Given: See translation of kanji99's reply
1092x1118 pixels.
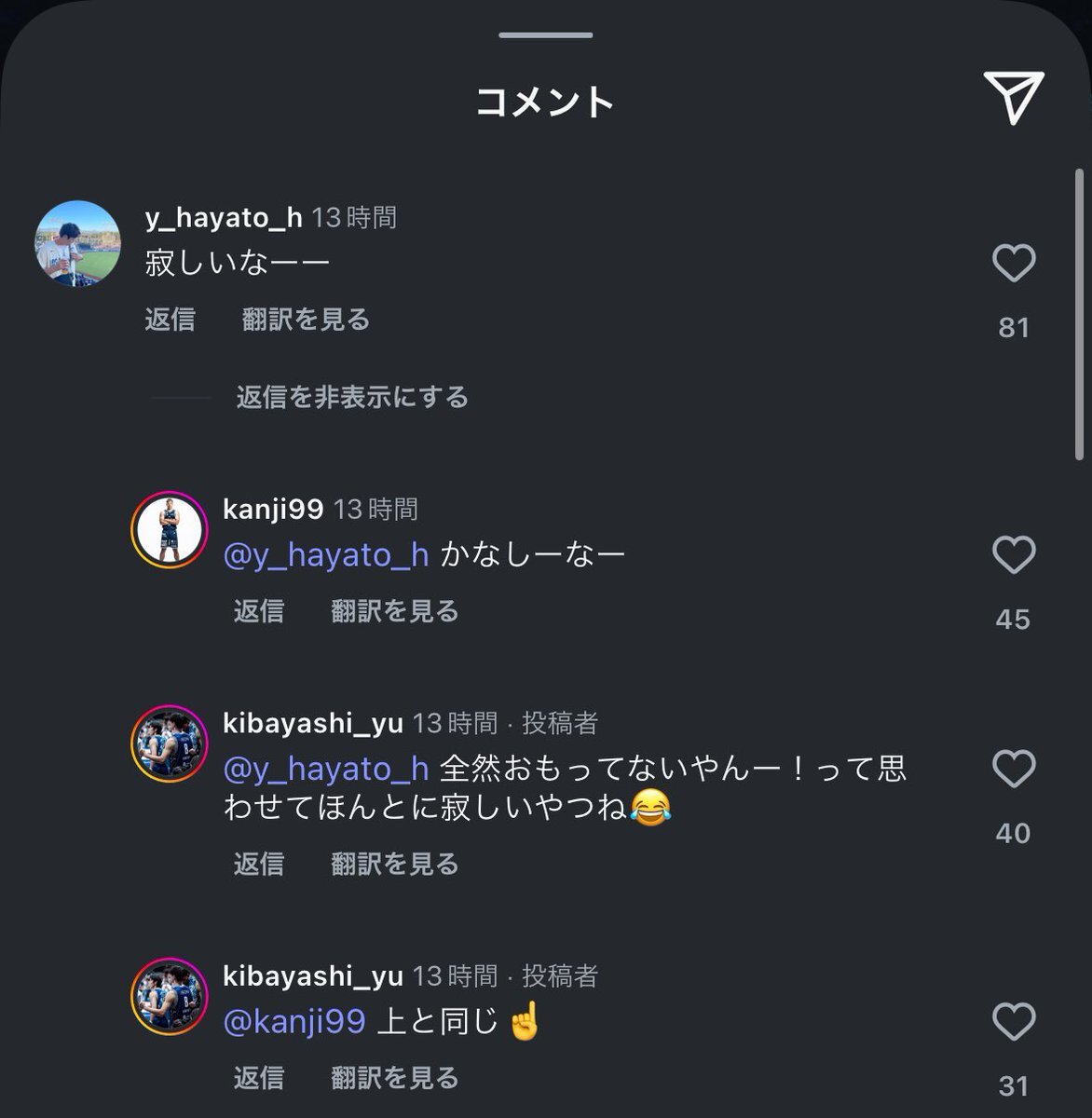Looking at the screenshot, I should (x=394, y=611).
